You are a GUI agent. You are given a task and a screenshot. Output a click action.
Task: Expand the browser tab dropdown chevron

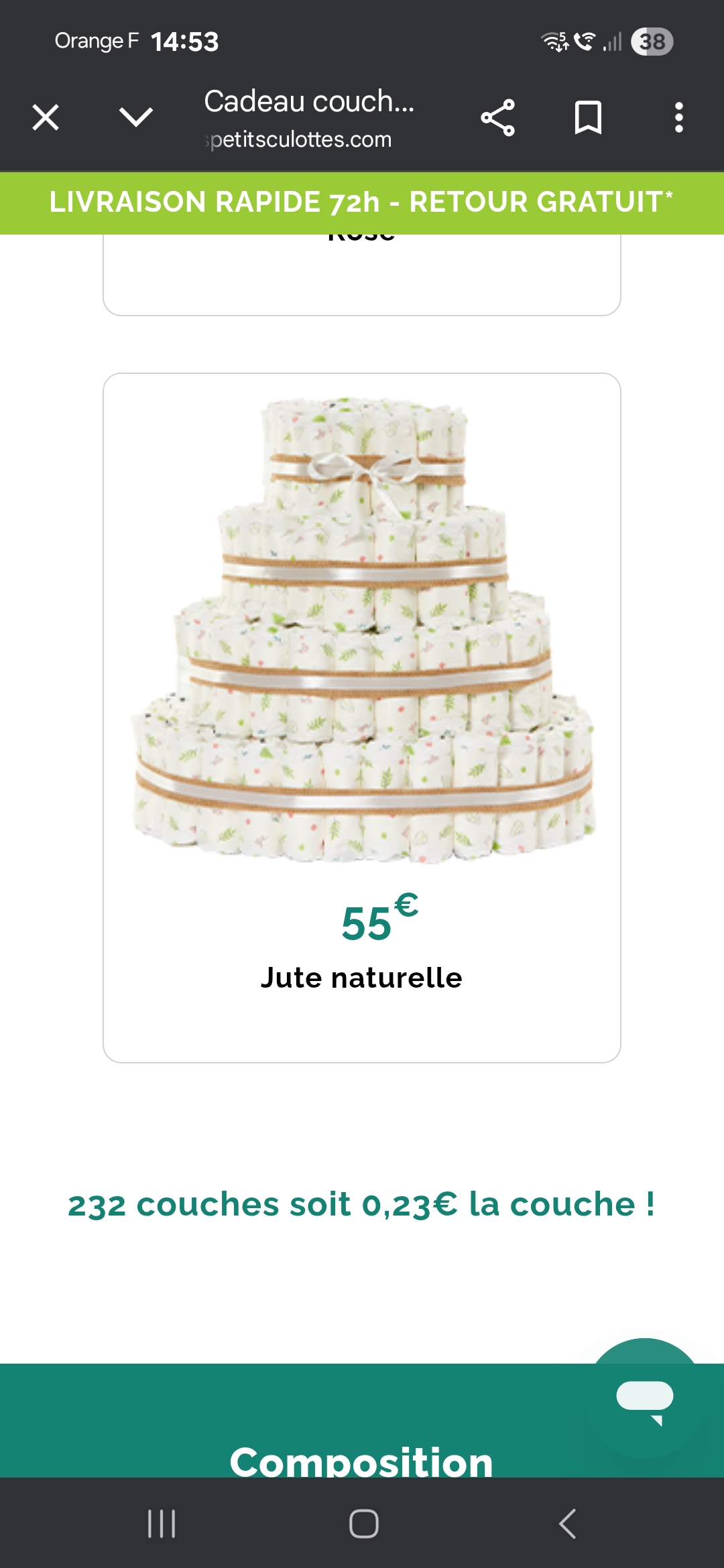136,117
